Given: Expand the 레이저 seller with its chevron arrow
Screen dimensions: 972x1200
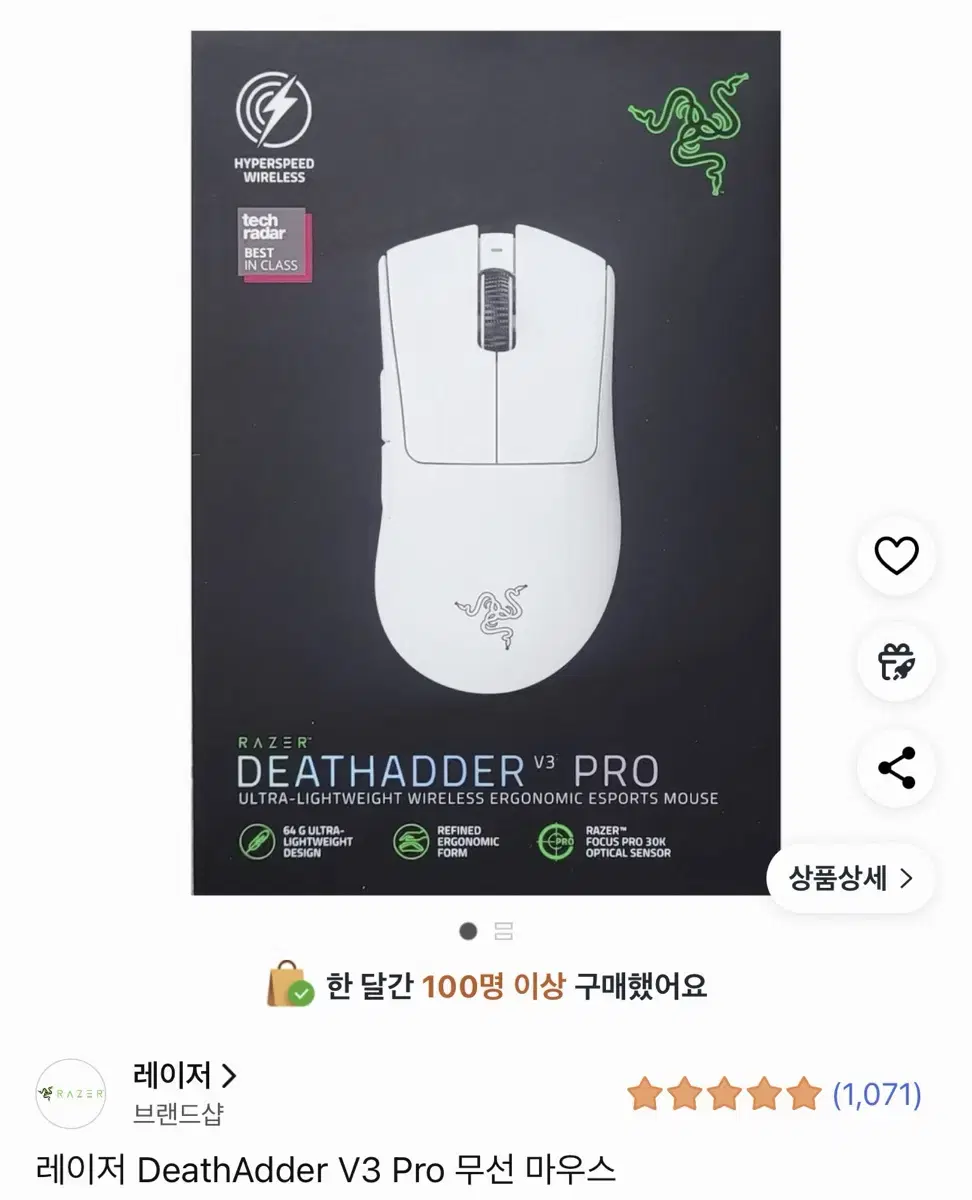Looking at the screenshot, I should click(232, 1075).
